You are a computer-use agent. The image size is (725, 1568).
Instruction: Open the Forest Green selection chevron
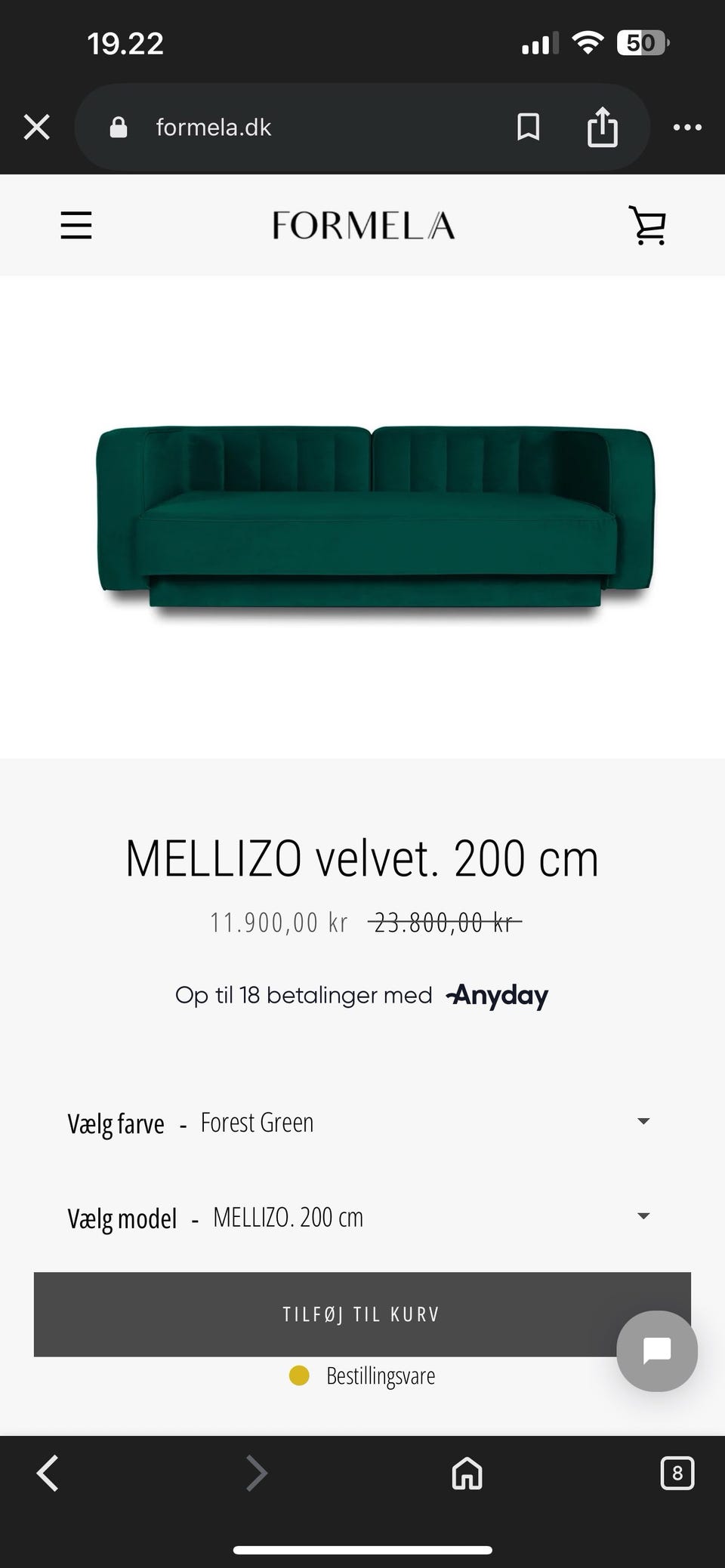pos(643,1123)
